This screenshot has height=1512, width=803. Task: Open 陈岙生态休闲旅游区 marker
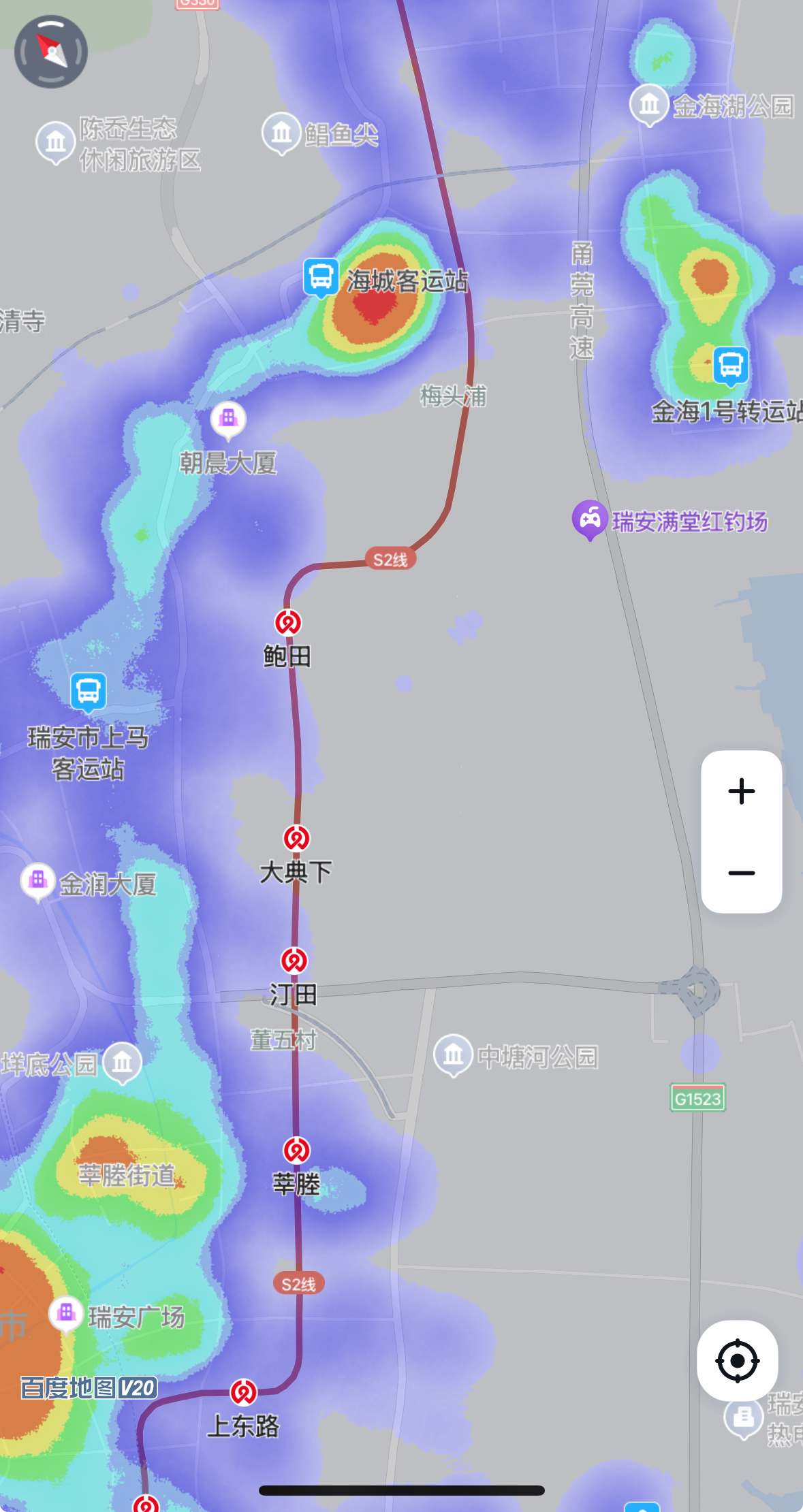click(55, 142)
